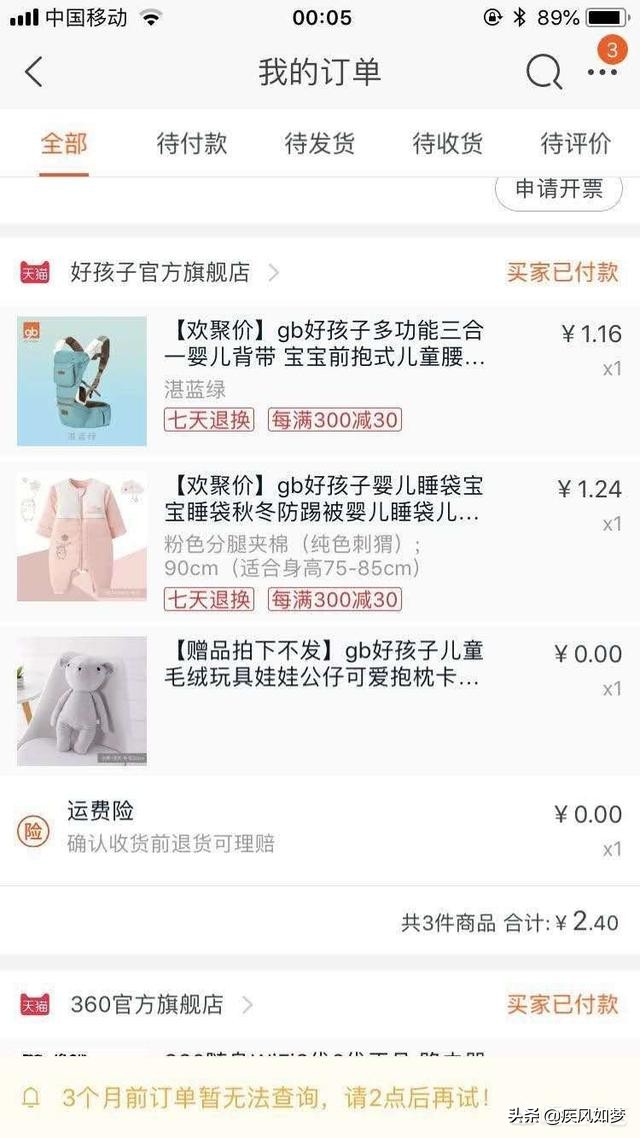Switch to the 待发货 tab
Viewport: 640px width, 1138px height.
pyautogui.click(x=320, y=143)
